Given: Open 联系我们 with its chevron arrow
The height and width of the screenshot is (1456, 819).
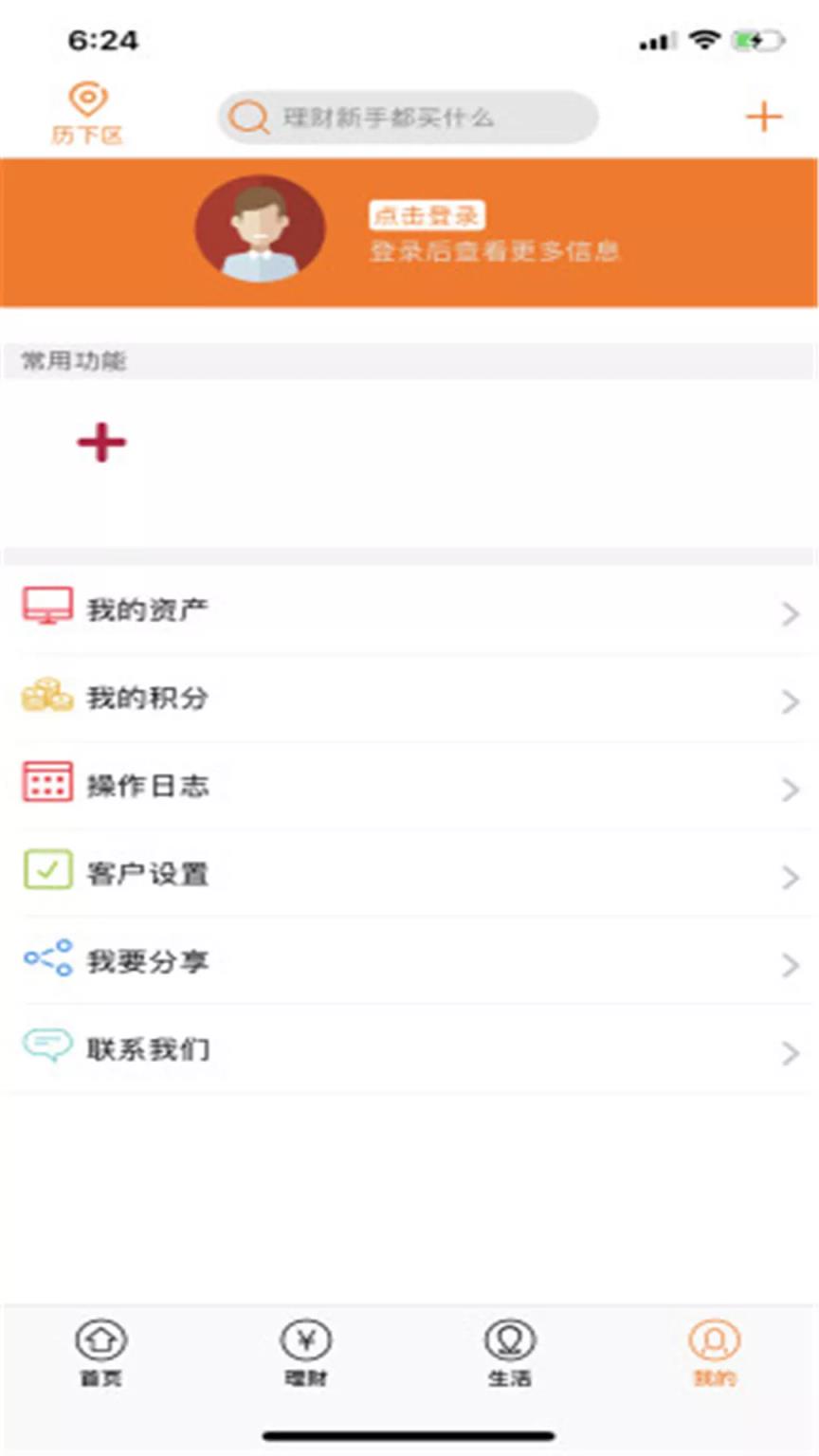Looking at the screenshot, I should click(790, 1051).
